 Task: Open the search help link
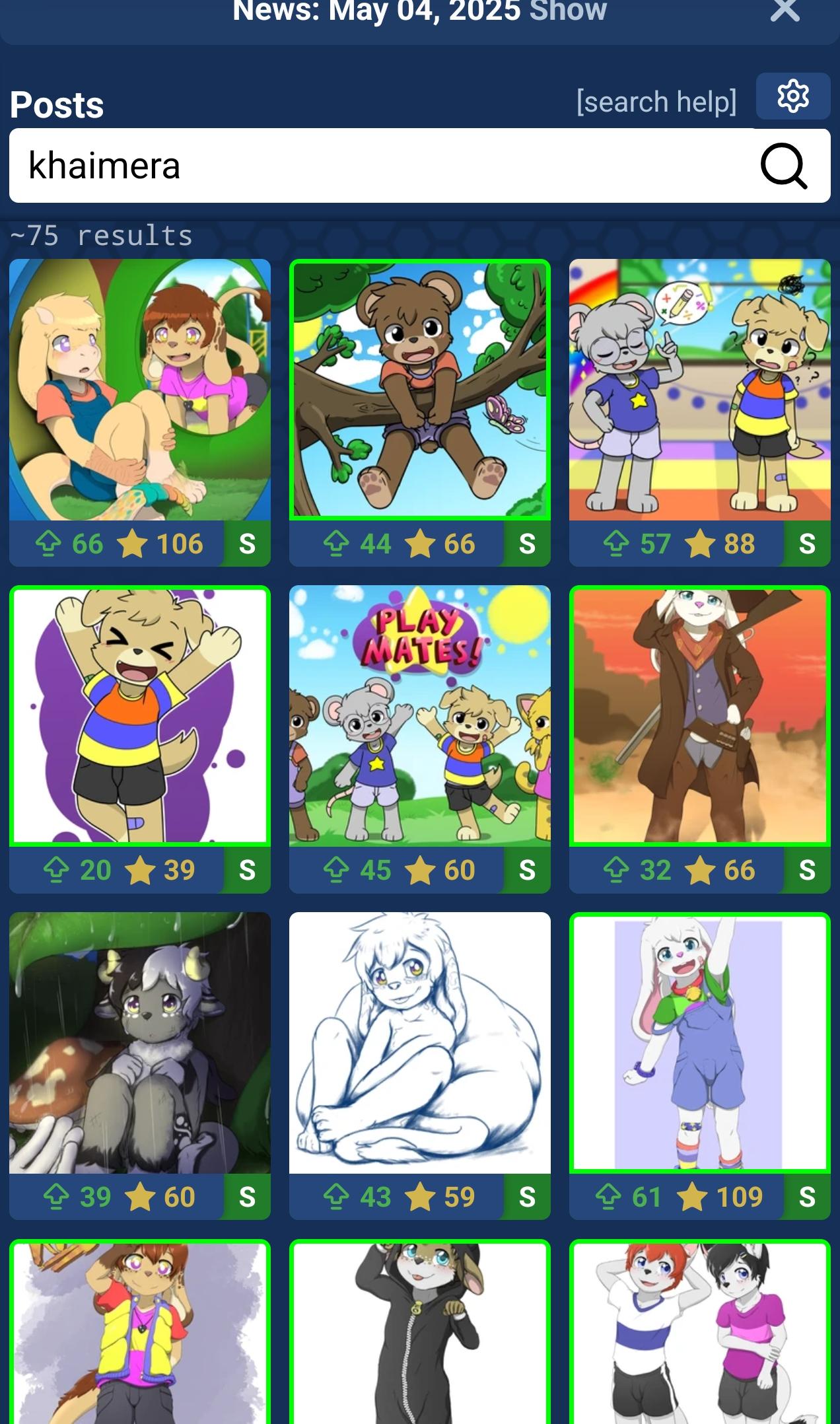656,102
